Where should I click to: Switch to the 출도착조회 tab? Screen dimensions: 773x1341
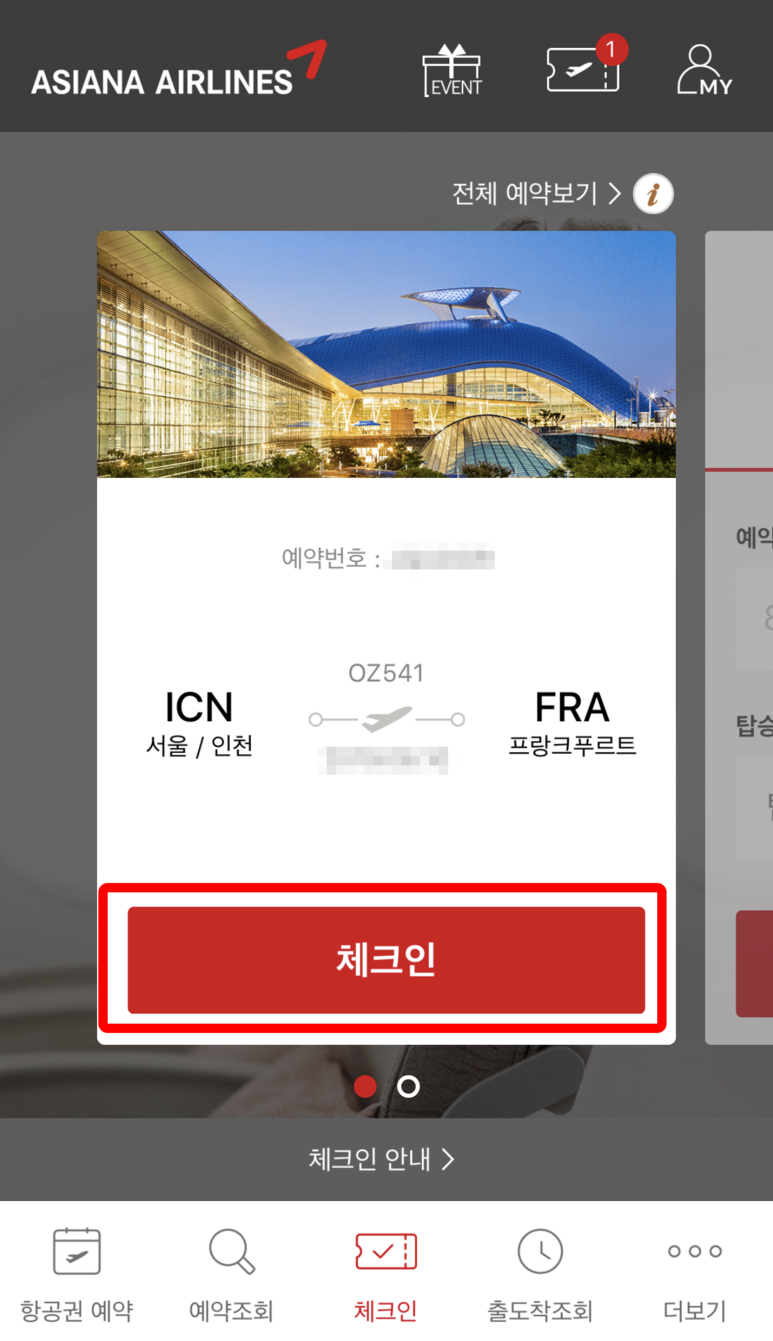coord(540,1274)
